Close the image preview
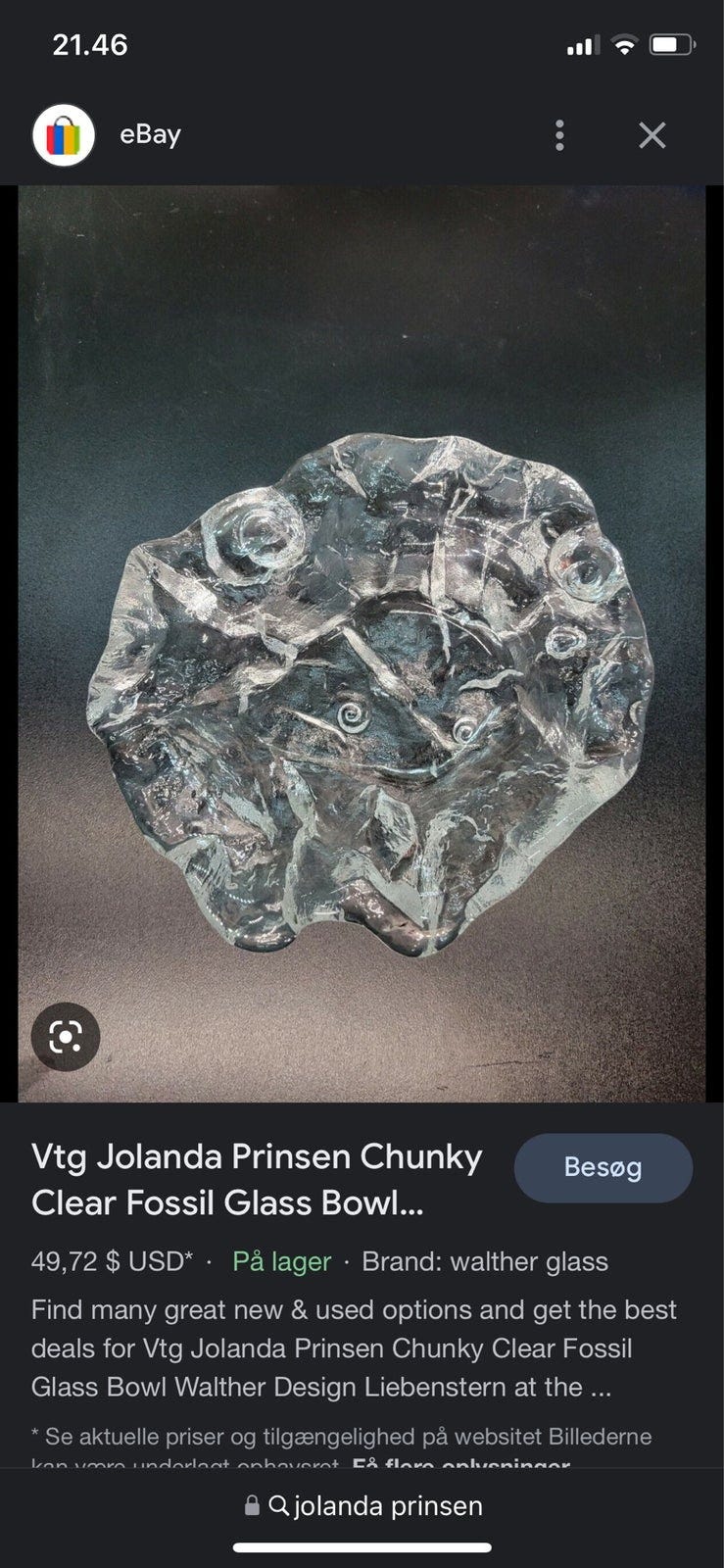The width and height of the screenshot is (724, 1568). click(x=652, y=135)
